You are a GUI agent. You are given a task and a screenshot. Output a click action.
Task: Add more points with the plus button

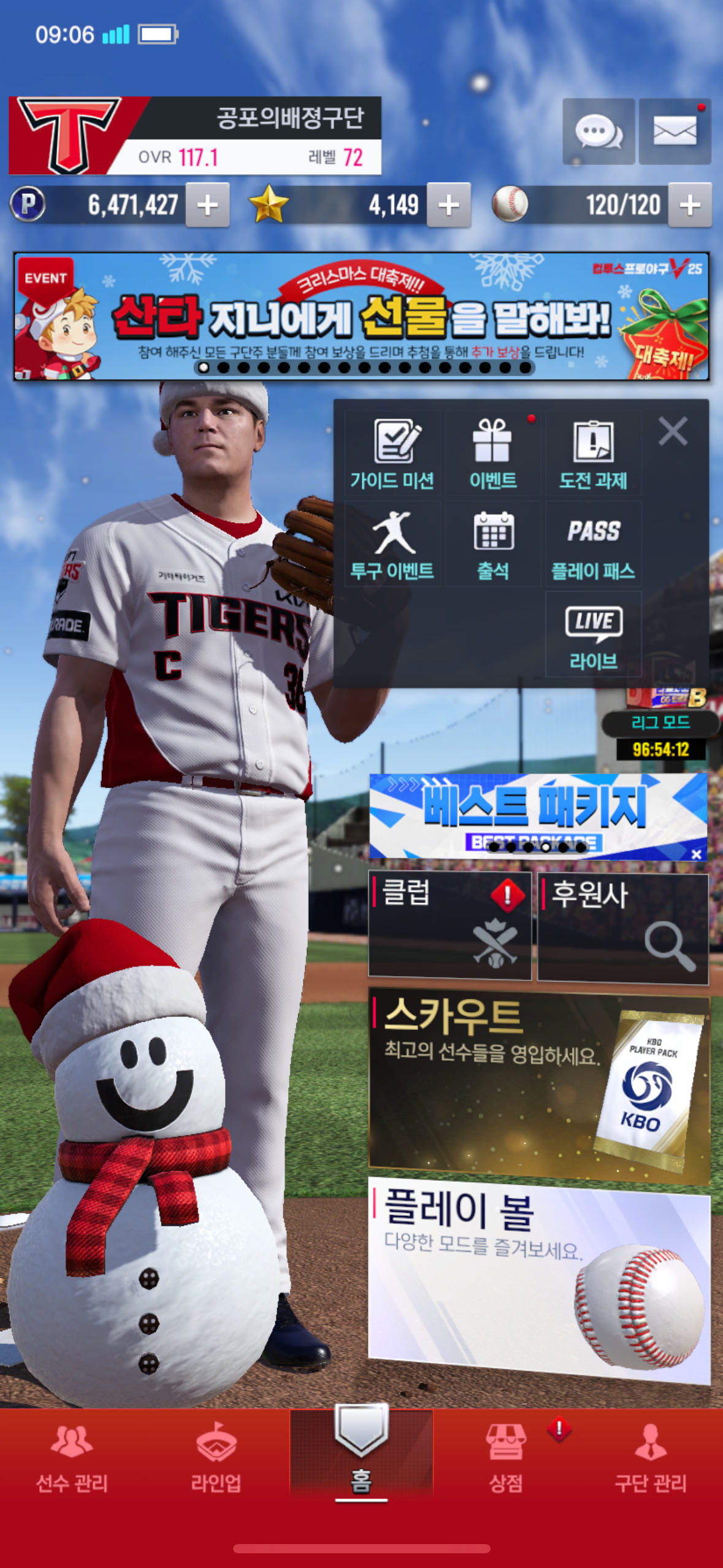208,205
